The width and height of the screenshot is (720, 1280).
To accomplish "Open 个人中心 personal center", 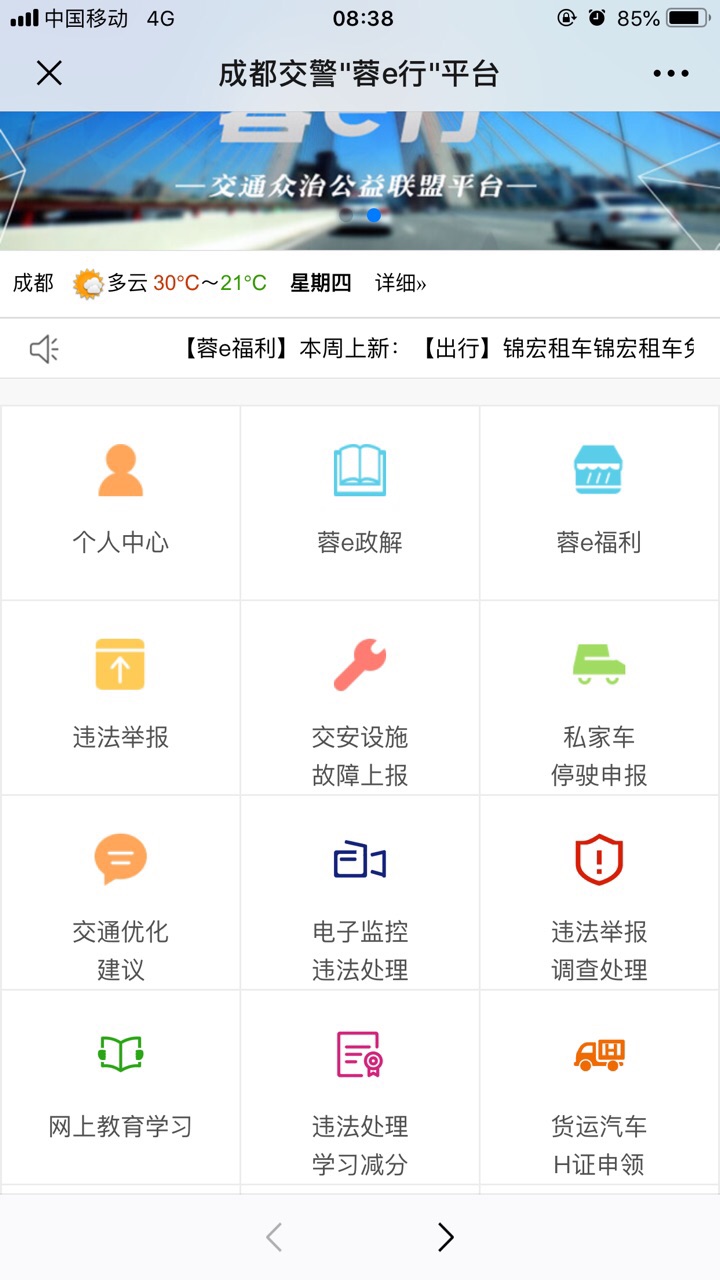I will (x=120, y=500).
